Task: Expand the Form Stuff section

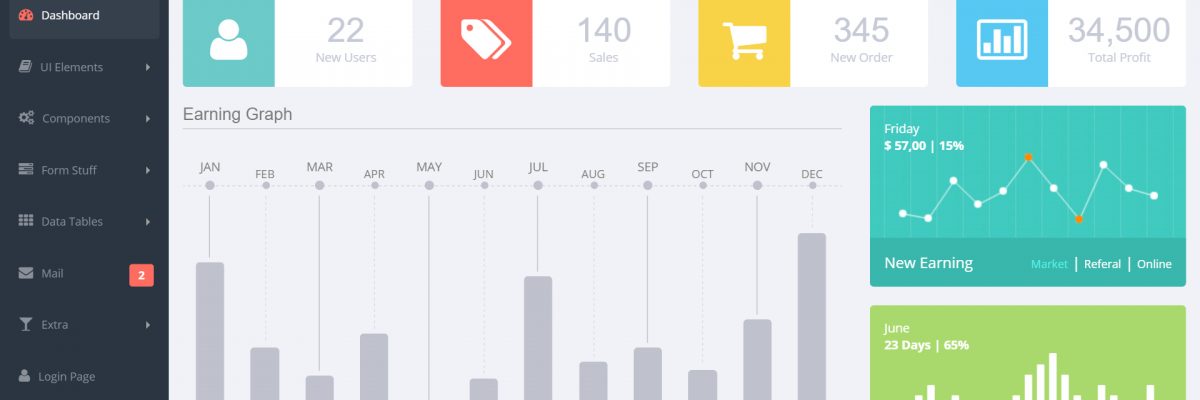Action: [69, 170]
